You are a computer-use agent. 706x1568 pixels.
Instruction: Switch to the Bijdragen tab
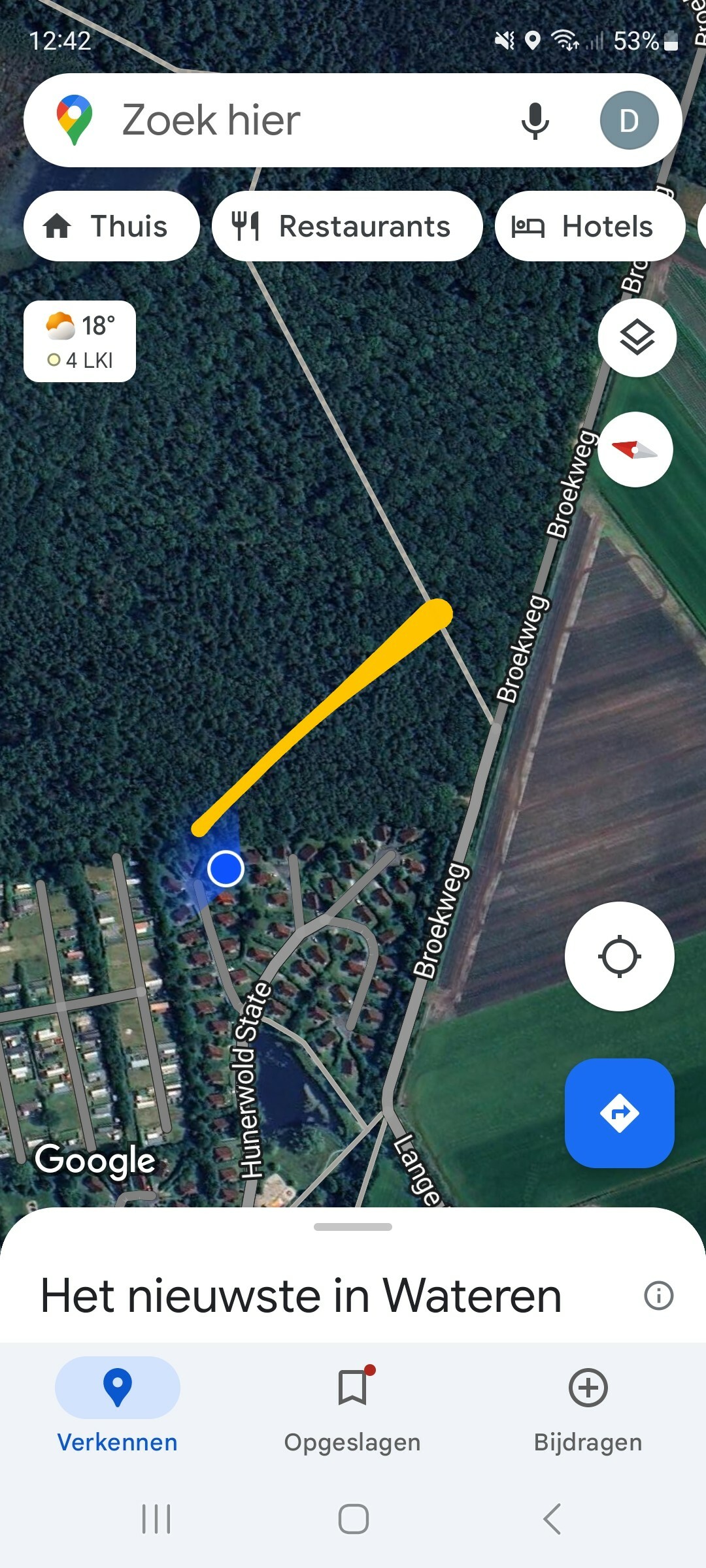(x=588, y=1405)
